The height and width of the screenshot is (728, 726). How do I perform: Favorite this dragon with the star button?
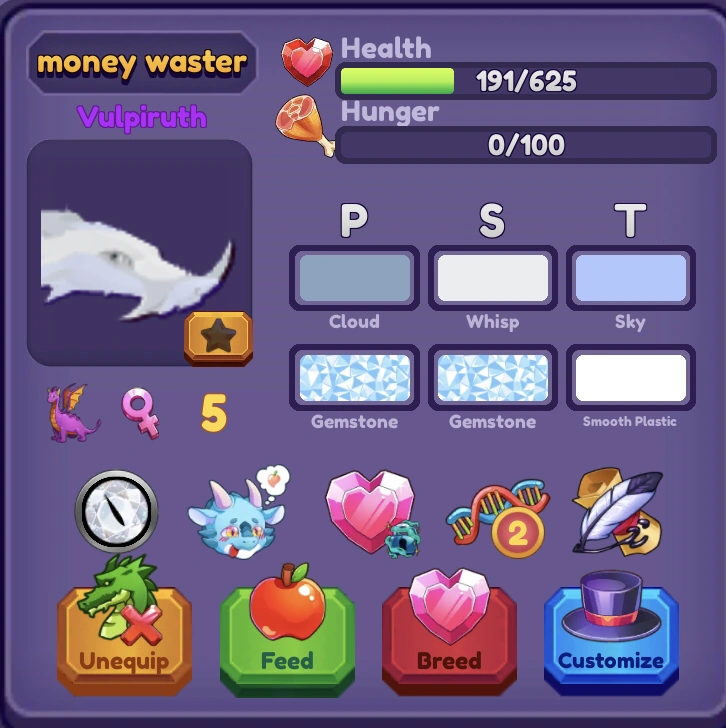(217, 339)
